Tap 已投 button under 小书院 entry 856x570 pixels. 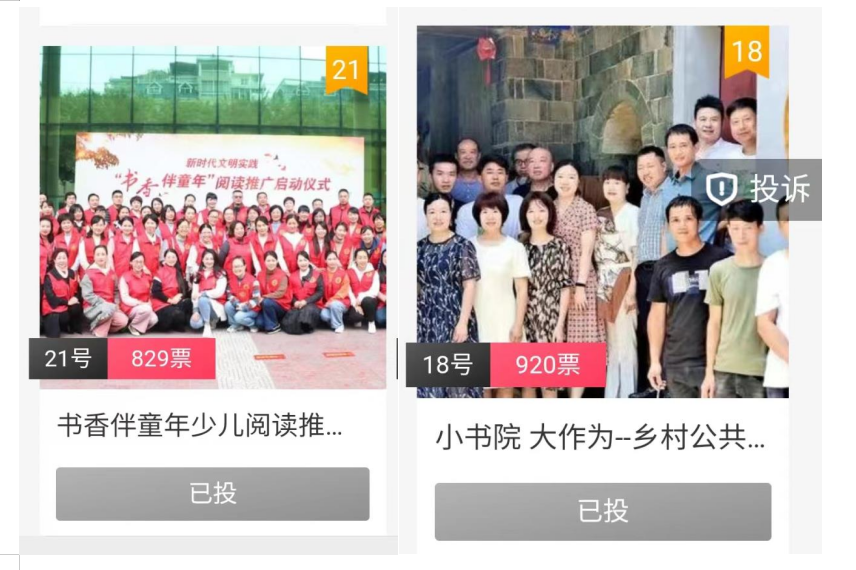point(602,511)
